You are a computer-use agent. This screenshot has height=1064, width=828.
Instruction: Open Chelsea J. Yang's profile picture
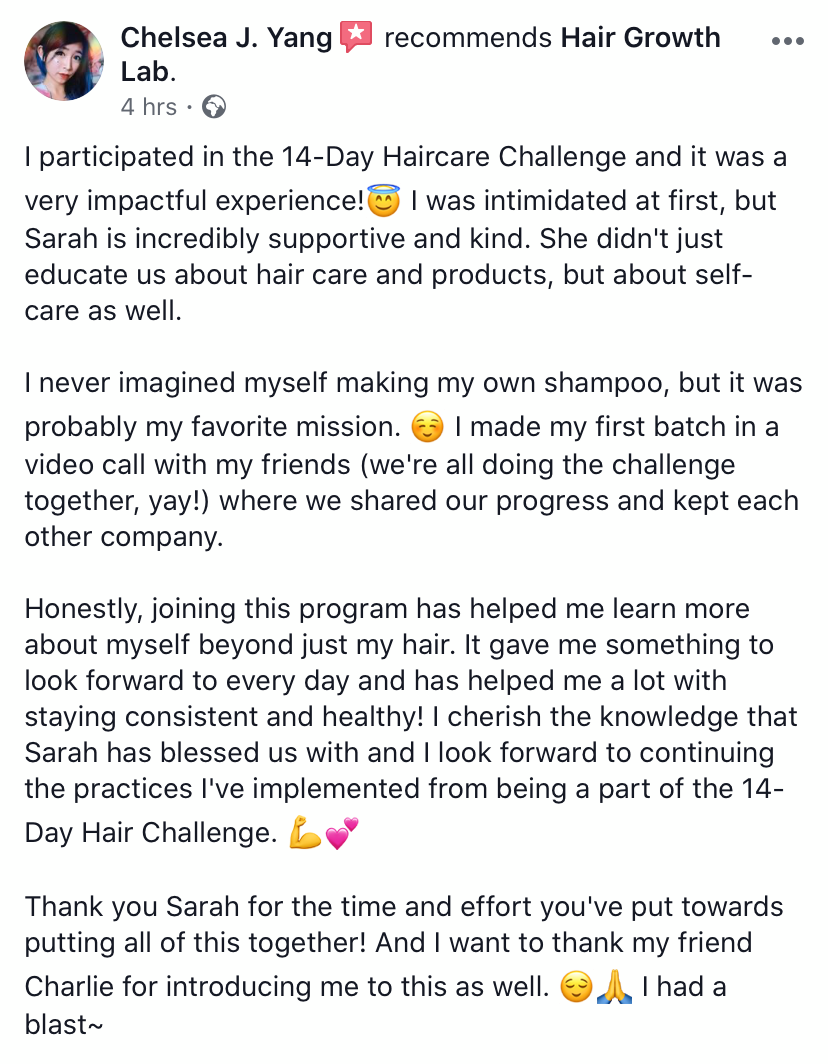(64, 61)
